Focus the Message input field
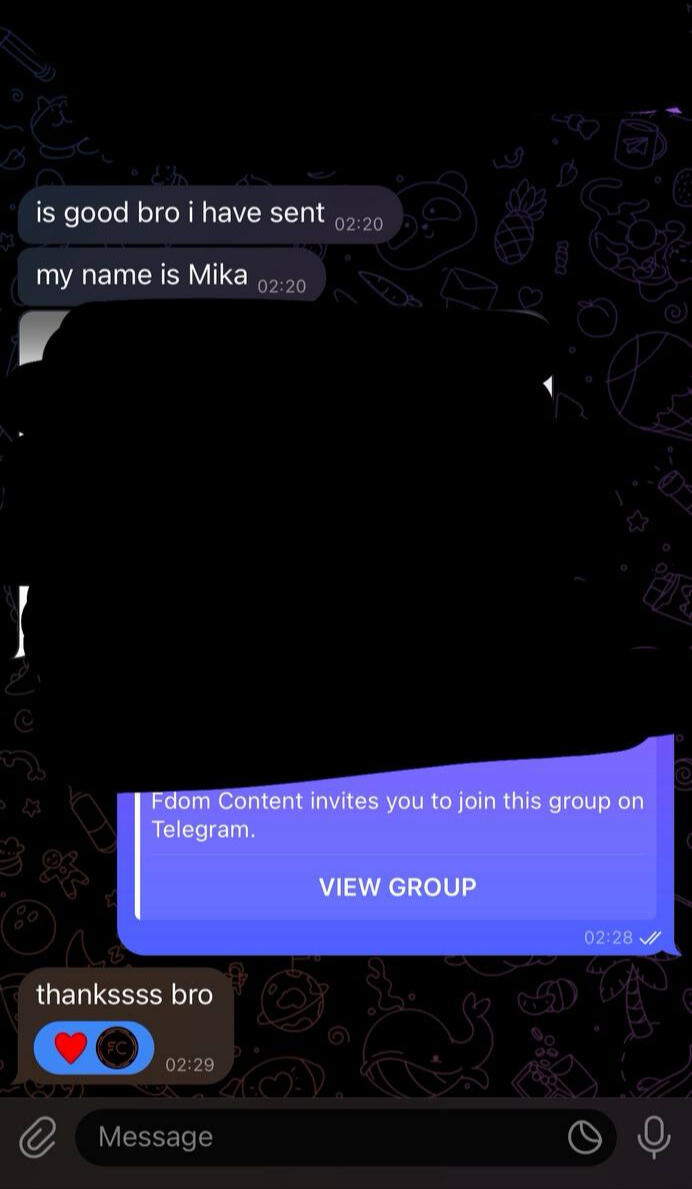Image resolution: width=692 pixels, height=1189 pixels. coord(320,1137)
